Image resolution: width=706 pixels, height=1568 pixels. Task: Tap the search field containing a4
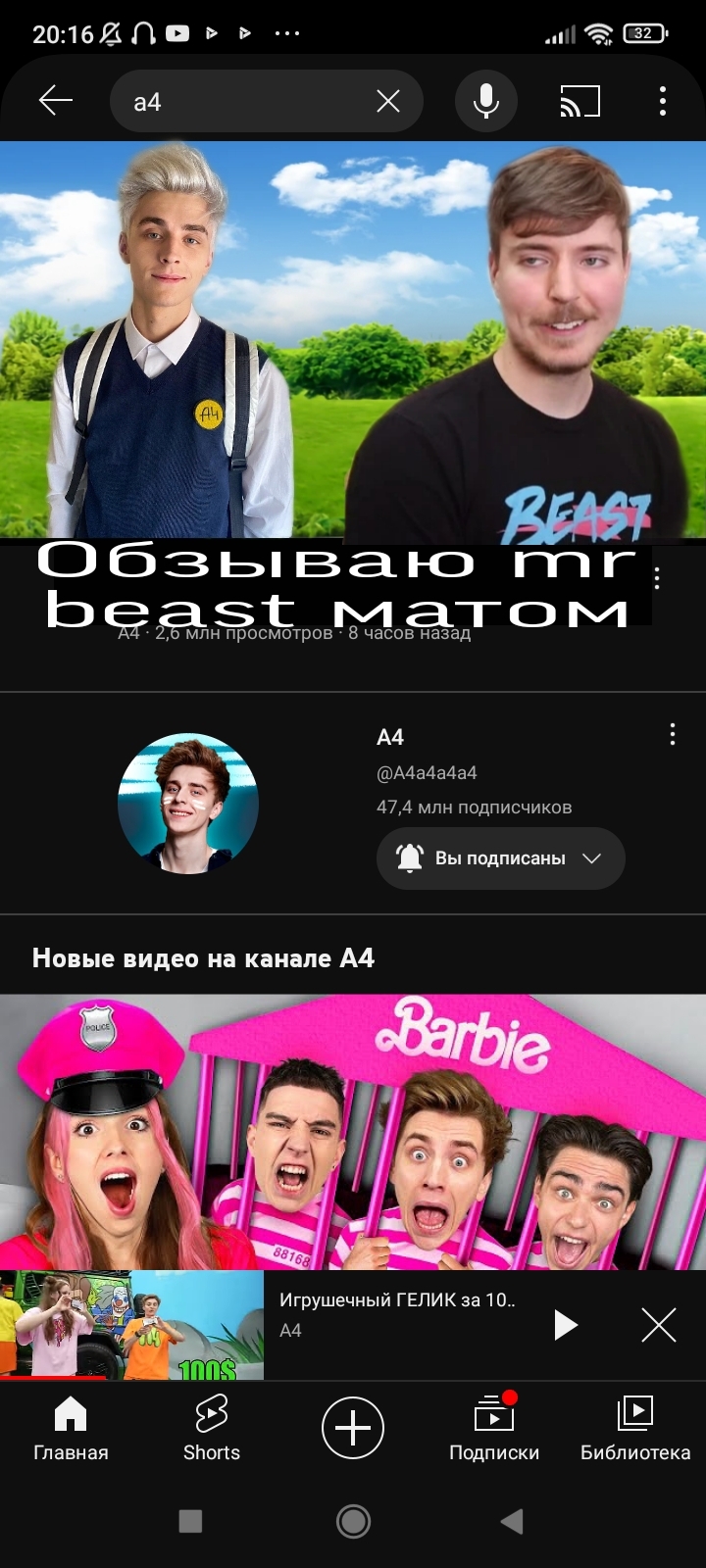[240, 102]
